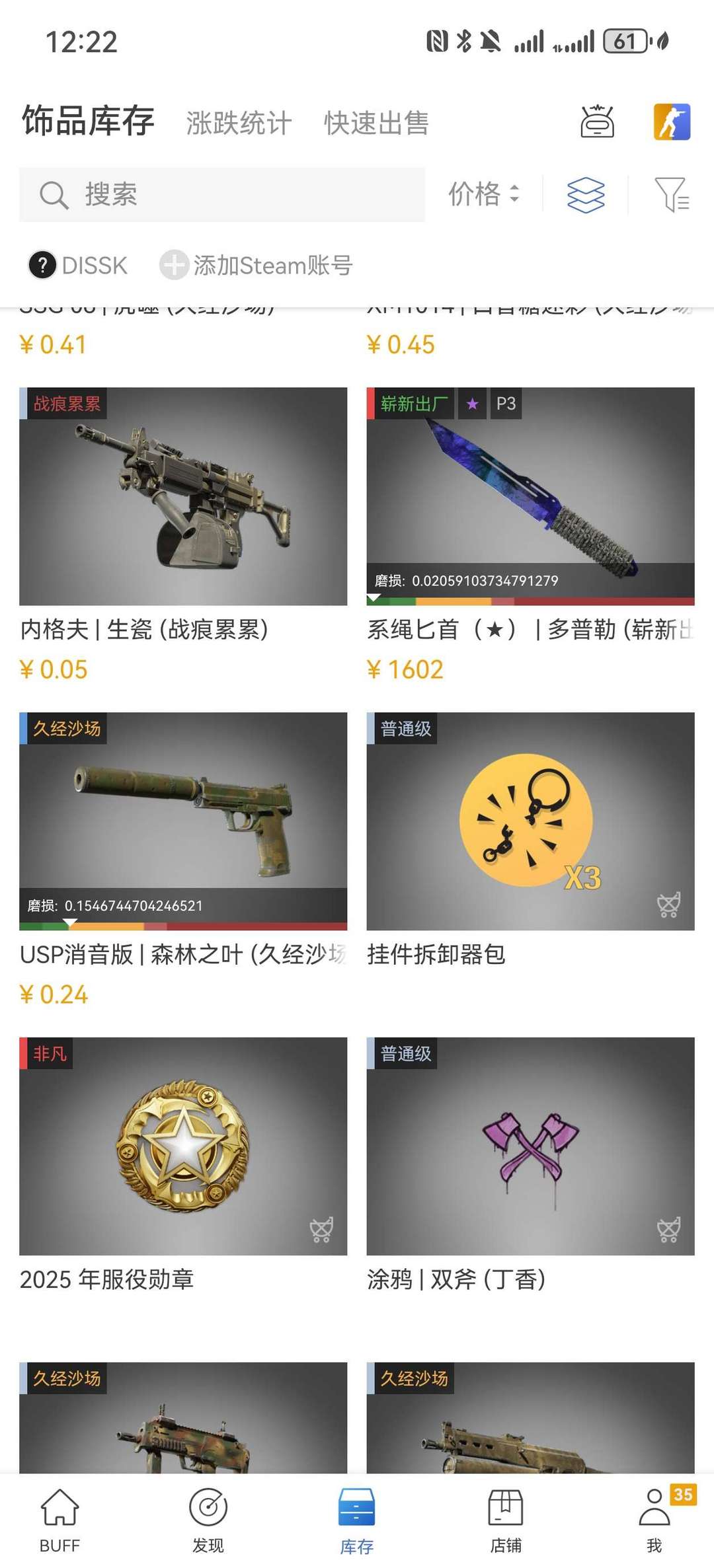Open the USP消音版 | 森林之叶 item card
714x1568 pixels.
(x=183, y=860)
